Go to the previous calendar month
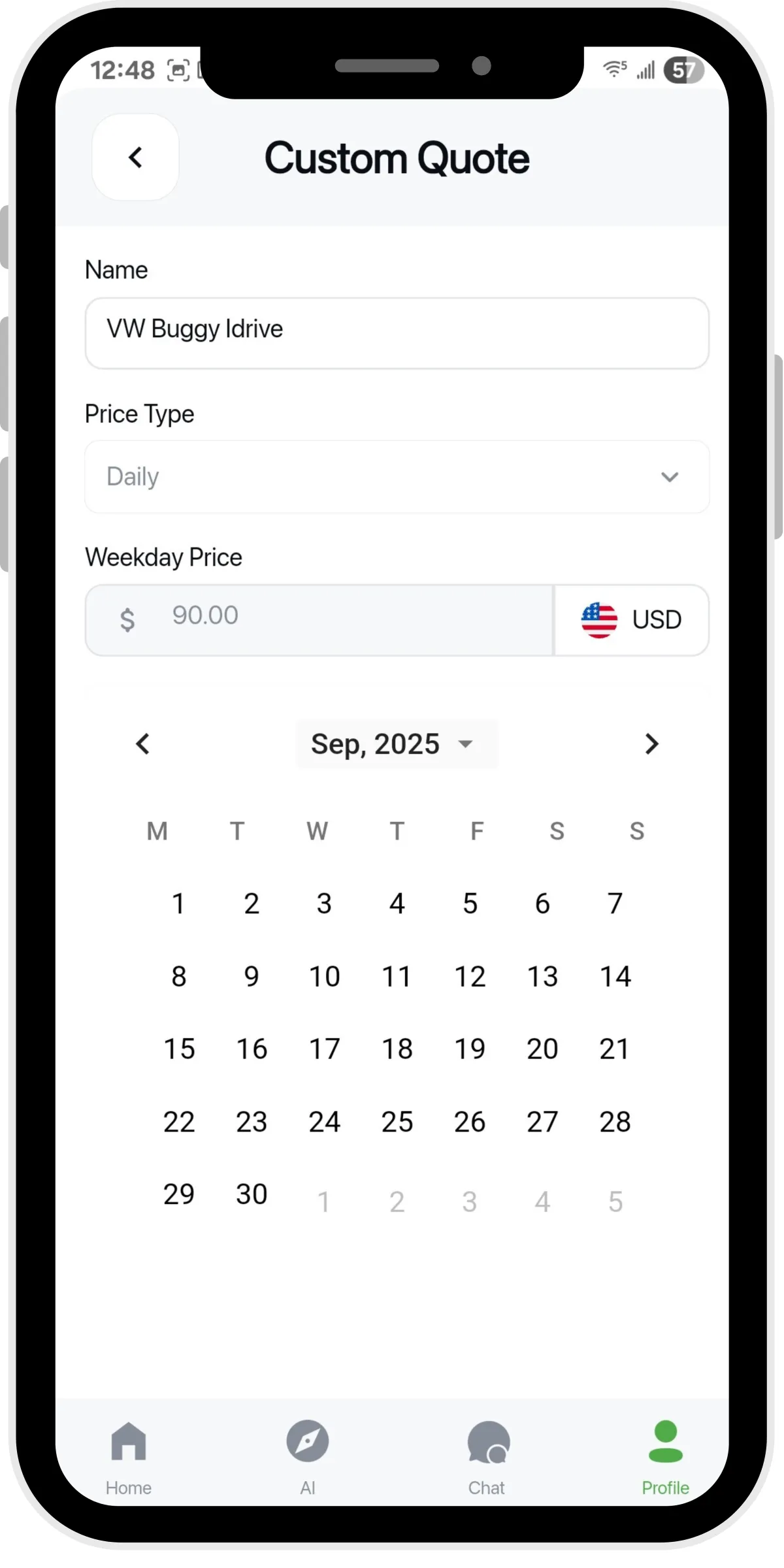 click(x=143, y=744)
